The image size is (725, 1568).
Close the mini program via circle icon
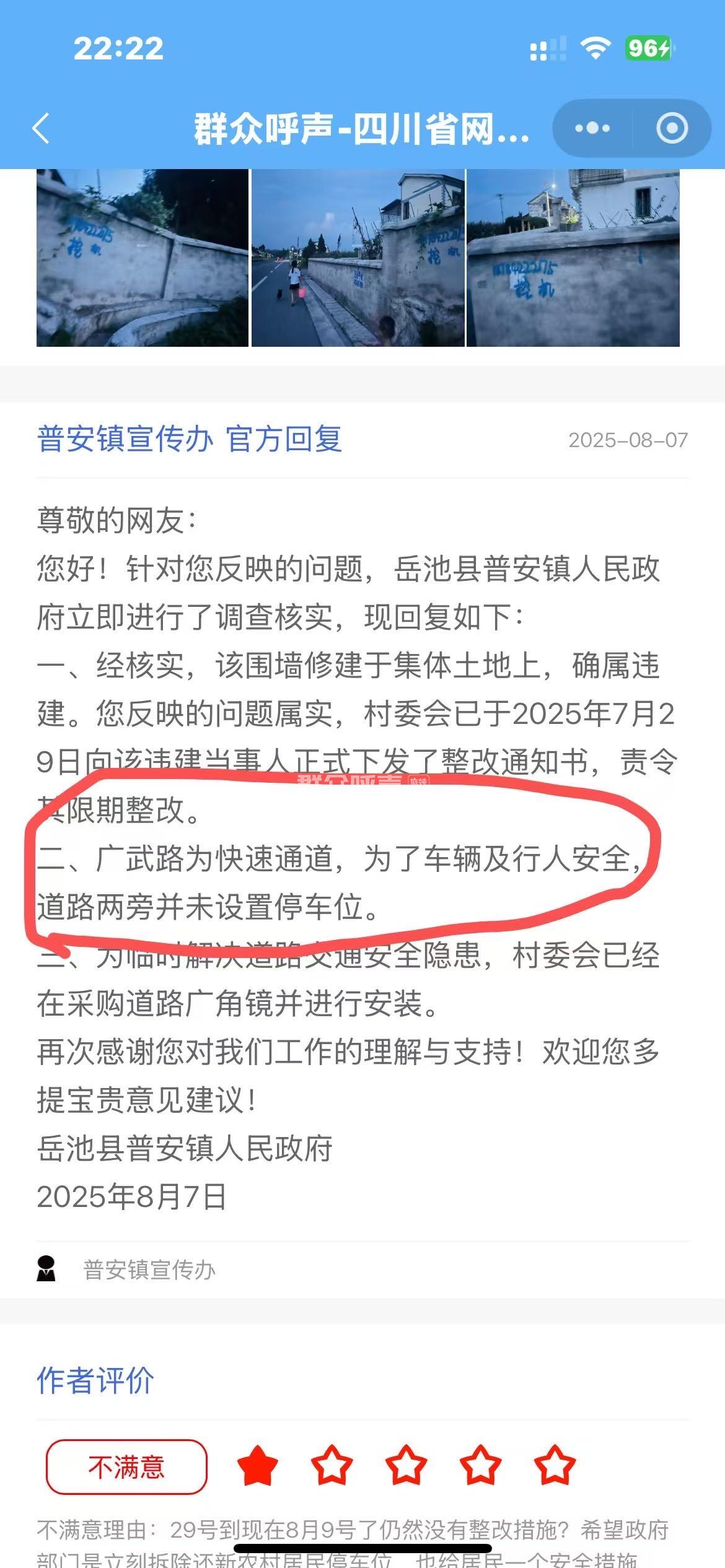[672, 128]
